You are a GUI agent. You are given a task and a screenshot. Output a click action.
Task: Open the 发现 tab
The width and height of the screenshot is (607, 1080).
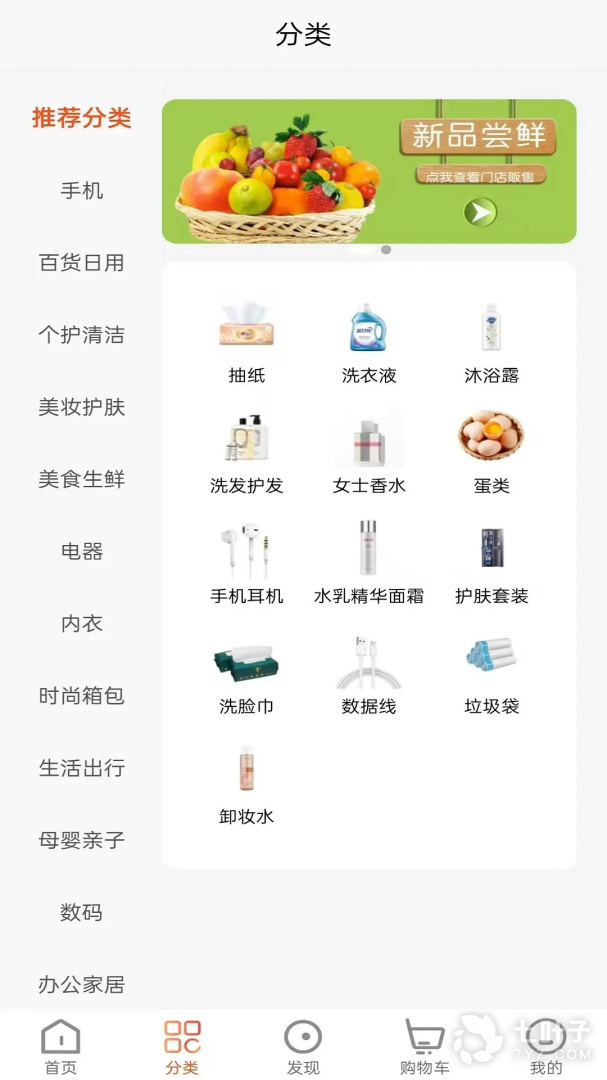(x=303, y=1047)
